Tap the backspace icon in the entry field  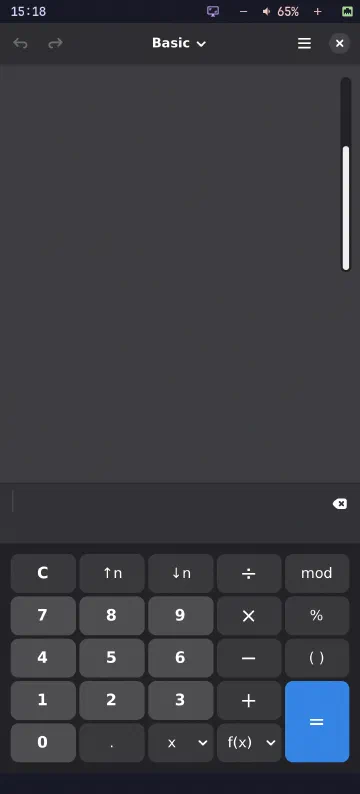340,504
